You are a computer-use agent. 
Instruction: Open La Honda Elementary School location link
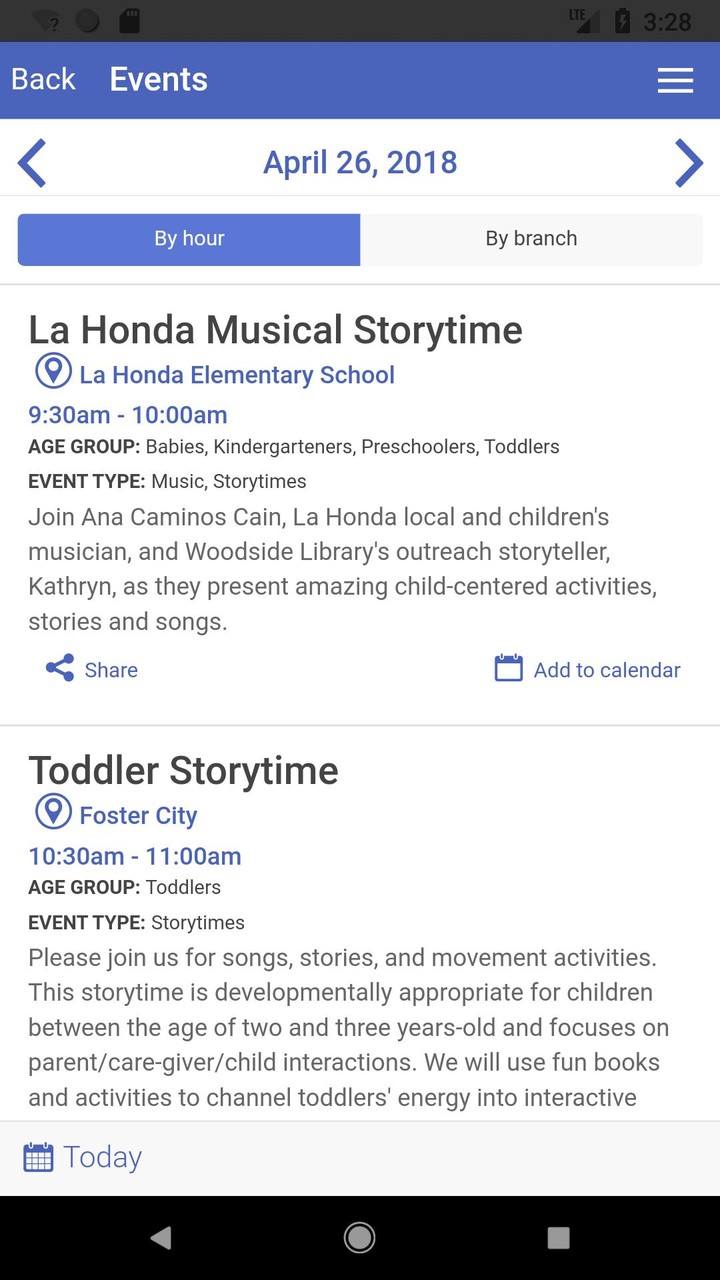[x=237, y=374]
